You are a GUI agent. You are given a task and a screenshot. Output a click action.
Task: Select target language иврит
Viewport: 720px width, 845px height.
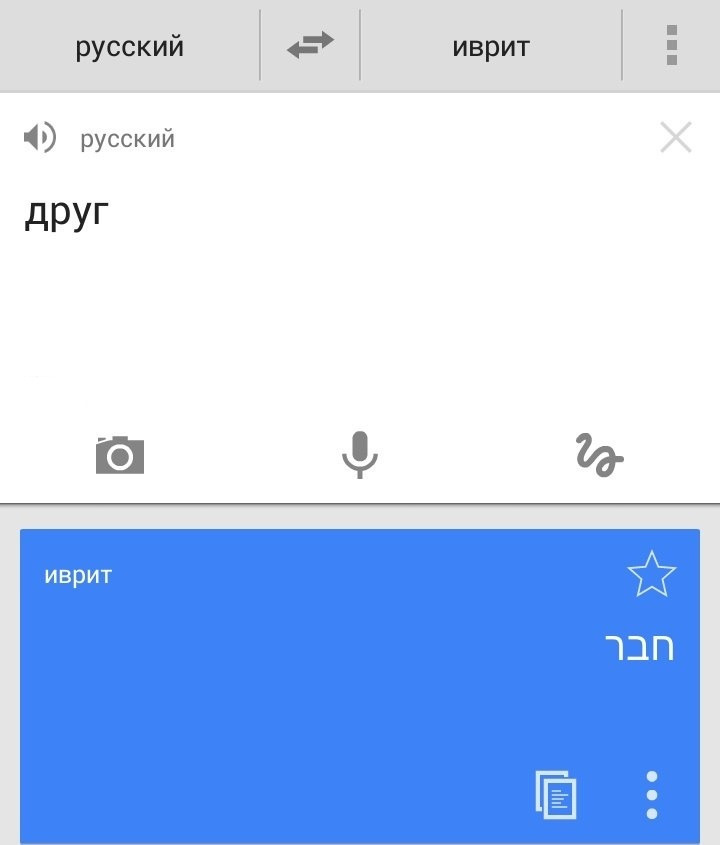490,46
